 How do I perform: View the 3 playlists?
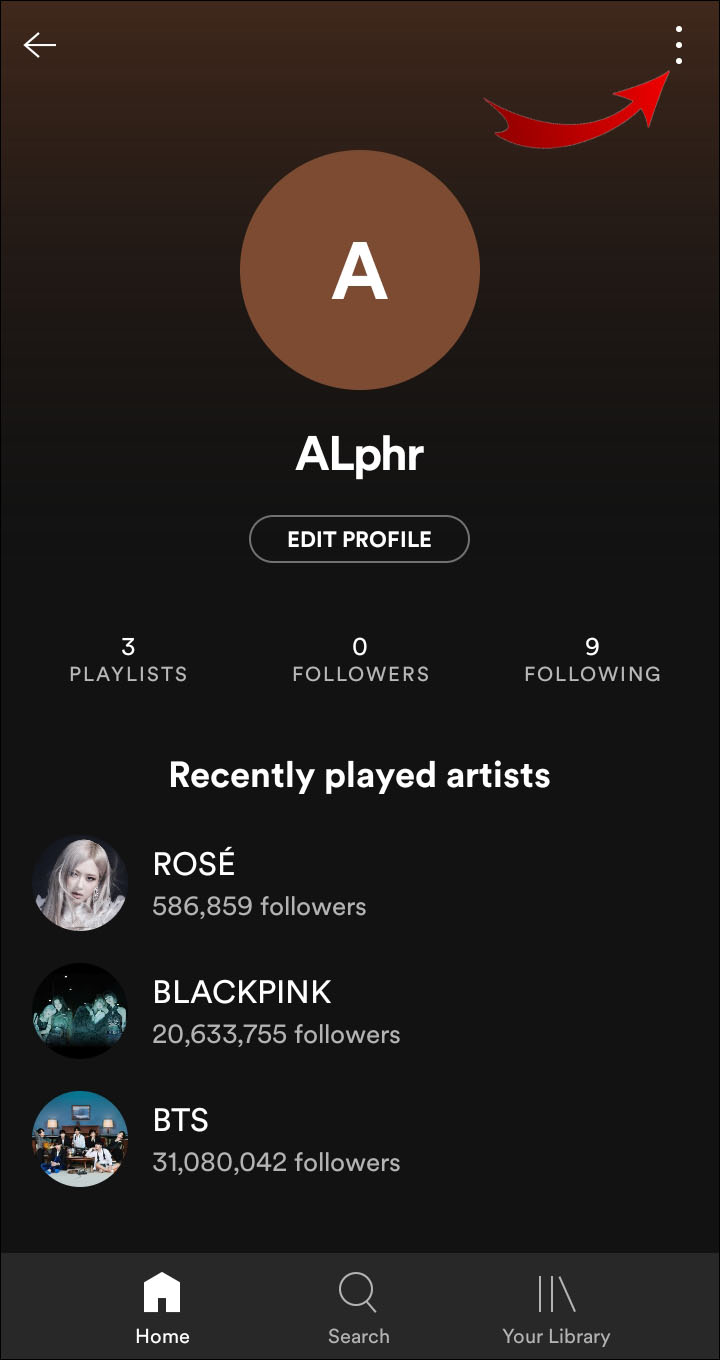[x=128, y=660]
